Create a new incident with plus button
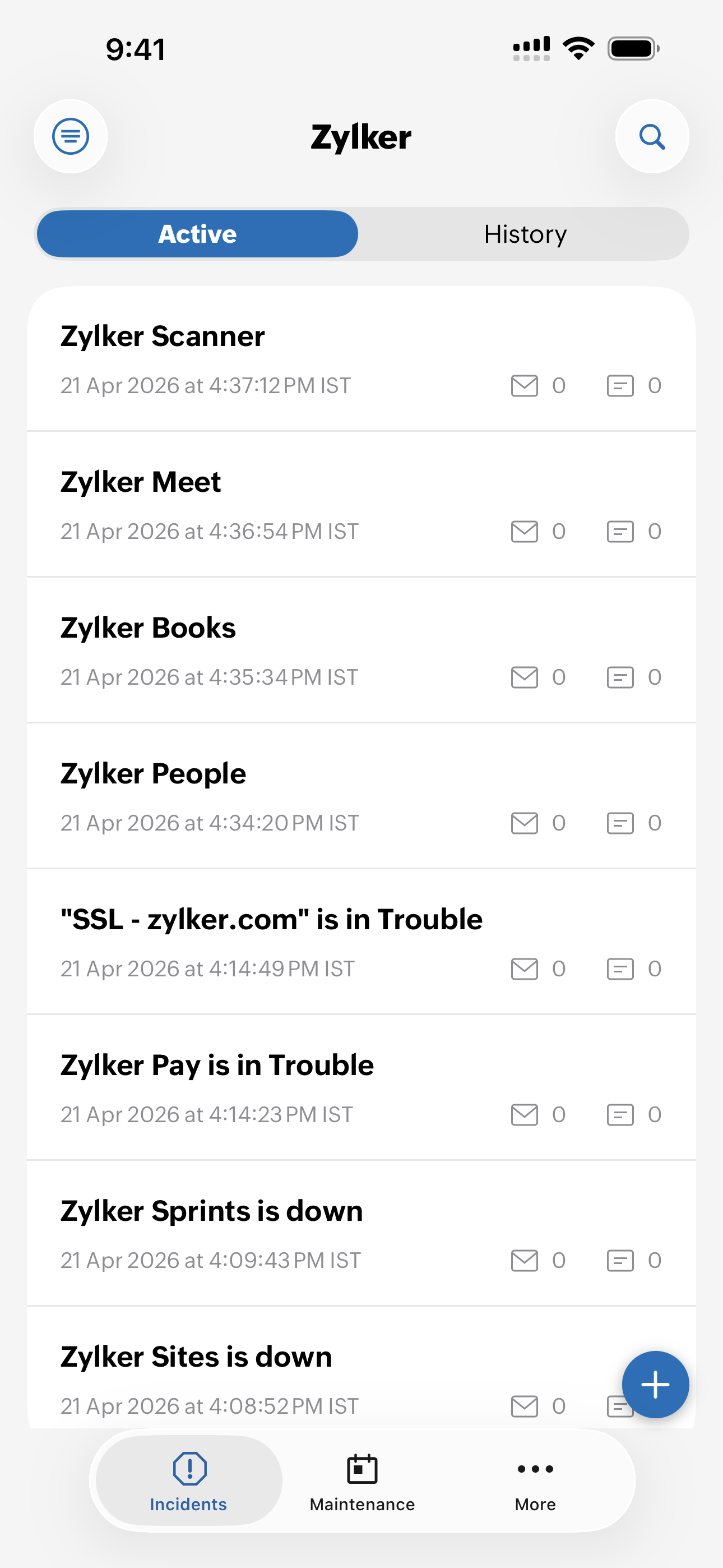The image size is (723, 1568). pyautogui.click(x=655, y=1385)
